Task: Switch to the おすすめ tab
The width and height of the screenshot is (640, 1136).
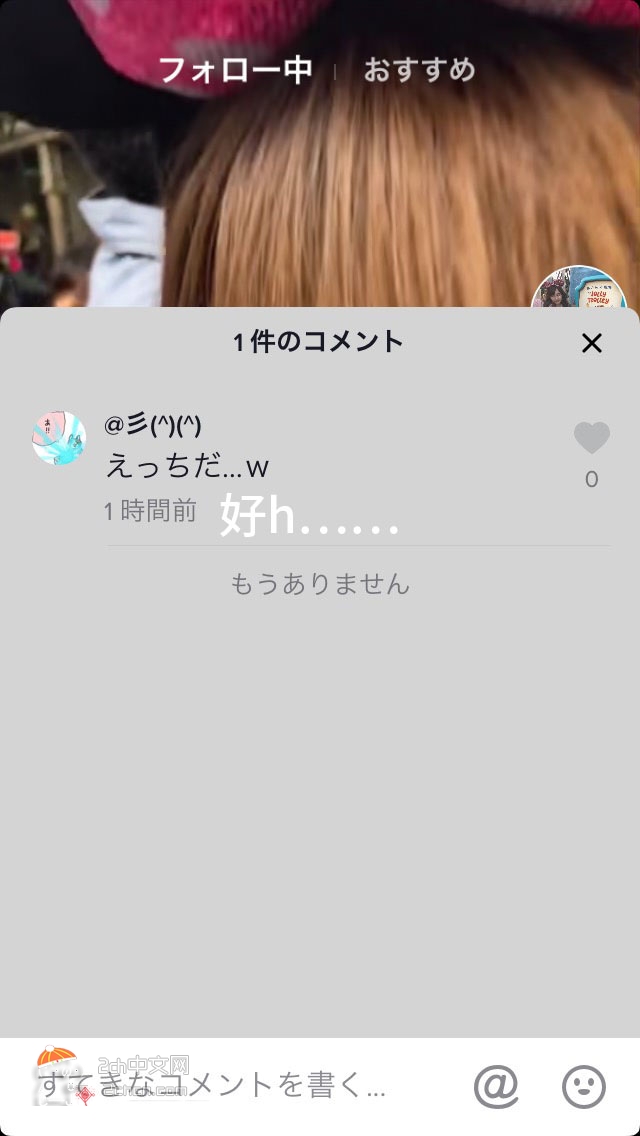Action: pyautogui.click(x=419, y=70)
